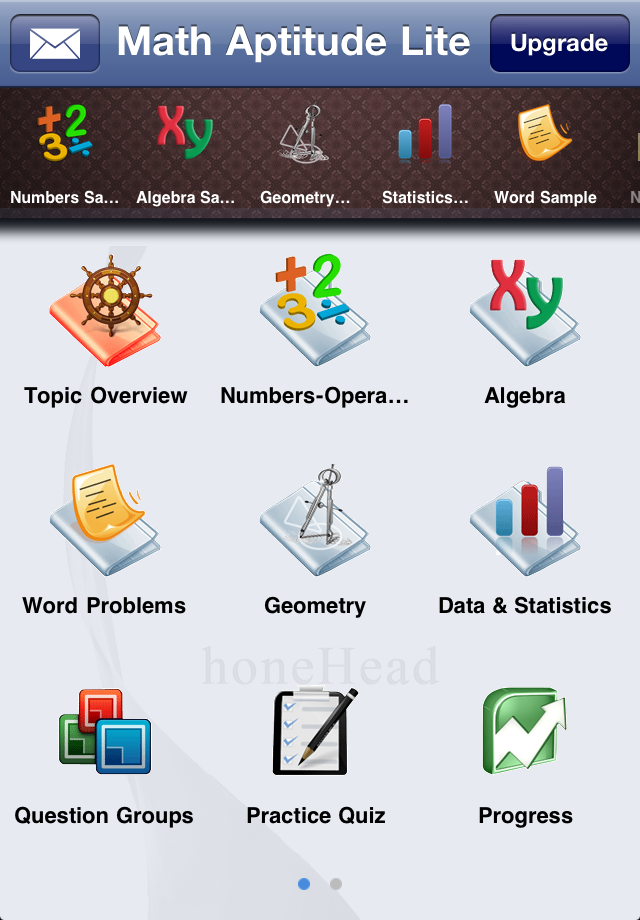Open Algebra Sample in the top strip
Viewport: 640px width, 920px height.
pos(185,150)
